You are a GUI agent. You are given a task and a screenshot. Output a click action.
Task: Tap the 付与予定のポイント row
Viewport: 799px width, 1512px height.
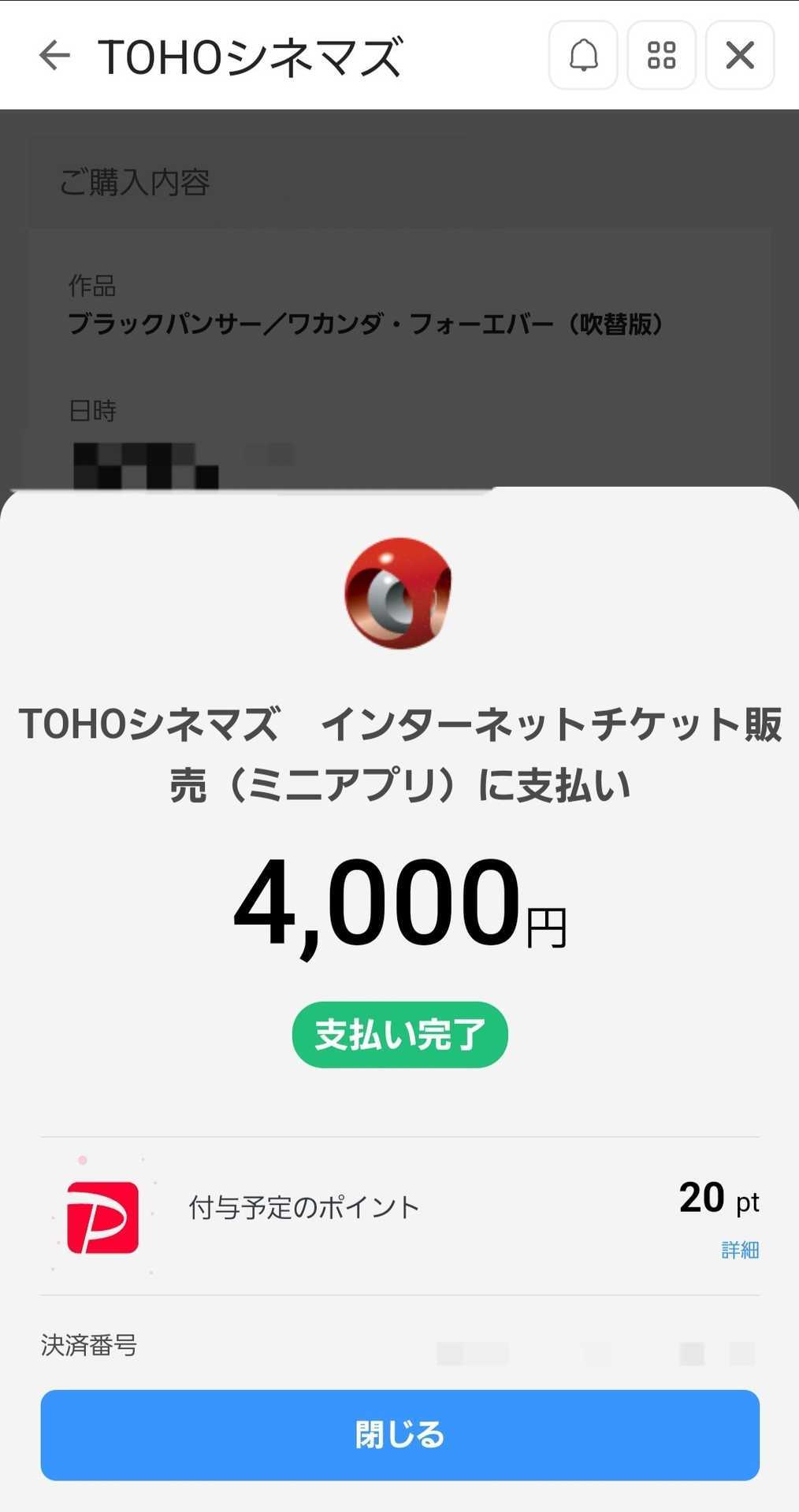click(302, 1205)
